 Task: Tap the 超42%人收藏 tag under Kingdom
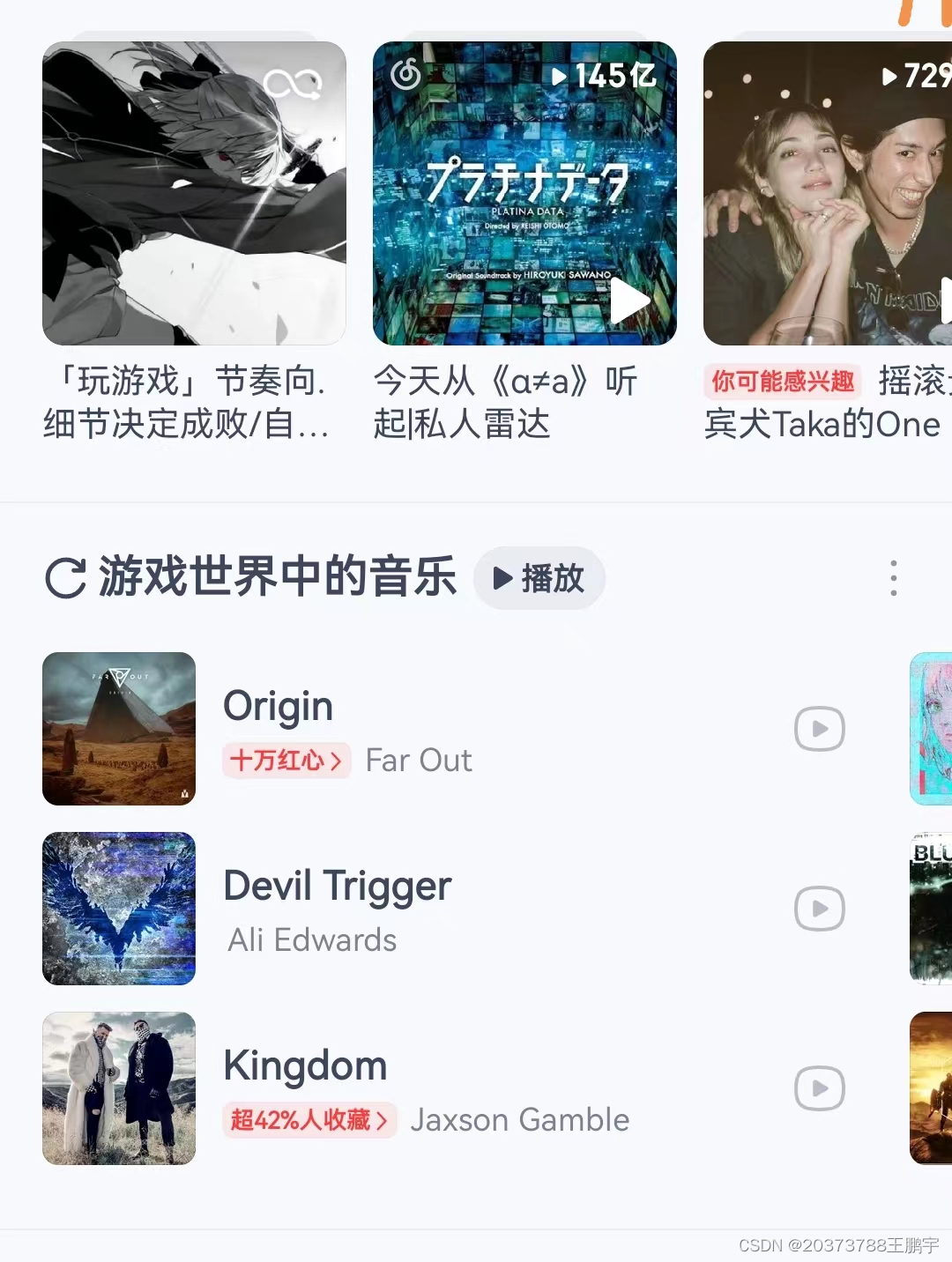coord(309,1120)
